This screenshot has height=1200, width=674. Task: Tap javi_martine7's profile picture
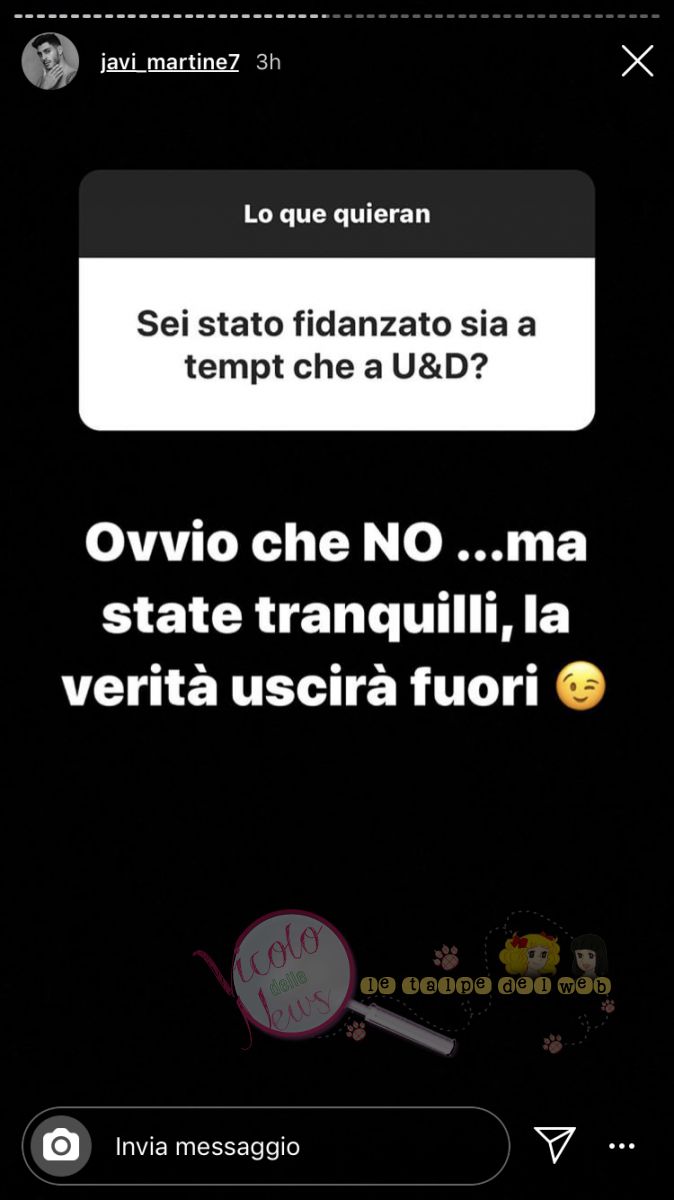click(50, 61)
